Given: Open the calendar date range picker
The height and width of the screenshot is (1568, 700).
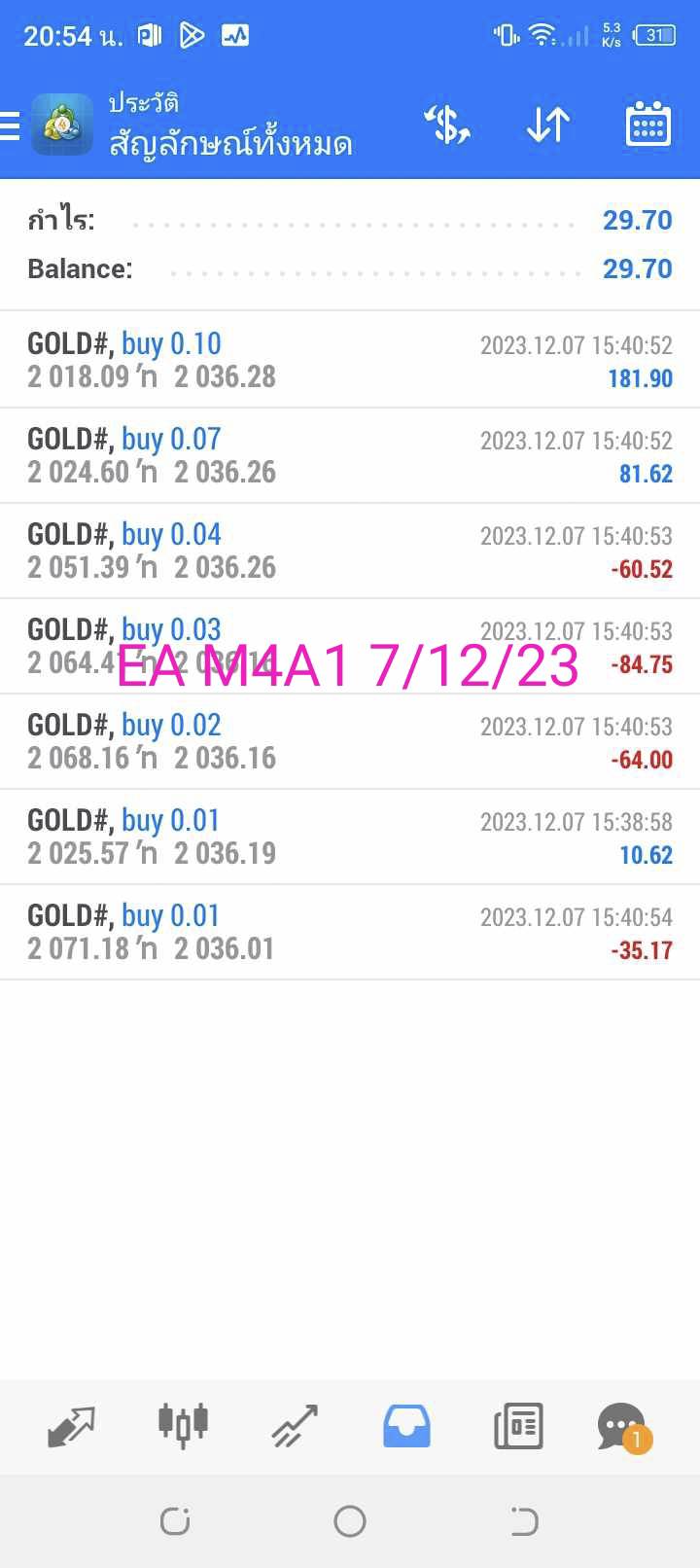Looking at the screenshot, I should pos(648,125).
